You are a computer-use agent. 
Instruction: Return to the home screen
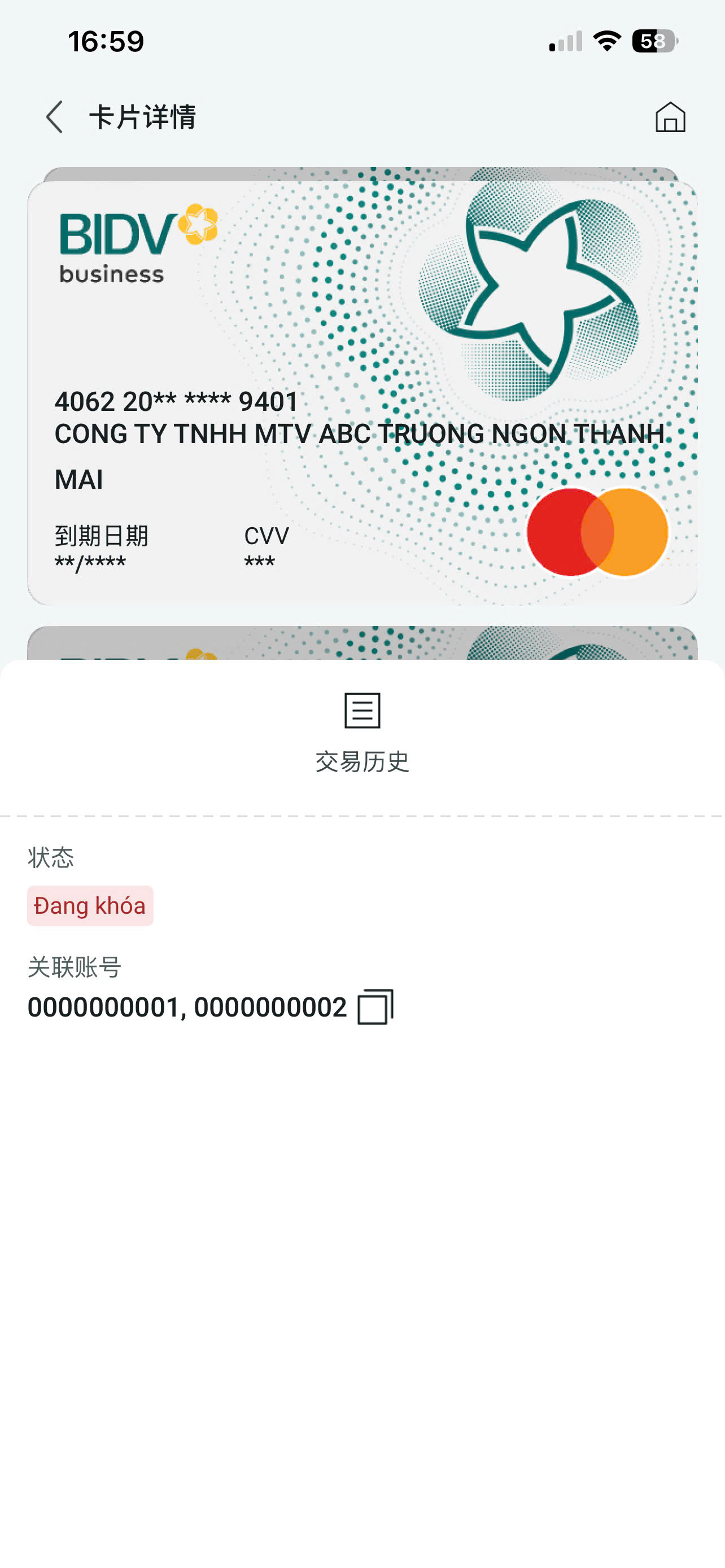click(670, 117)
